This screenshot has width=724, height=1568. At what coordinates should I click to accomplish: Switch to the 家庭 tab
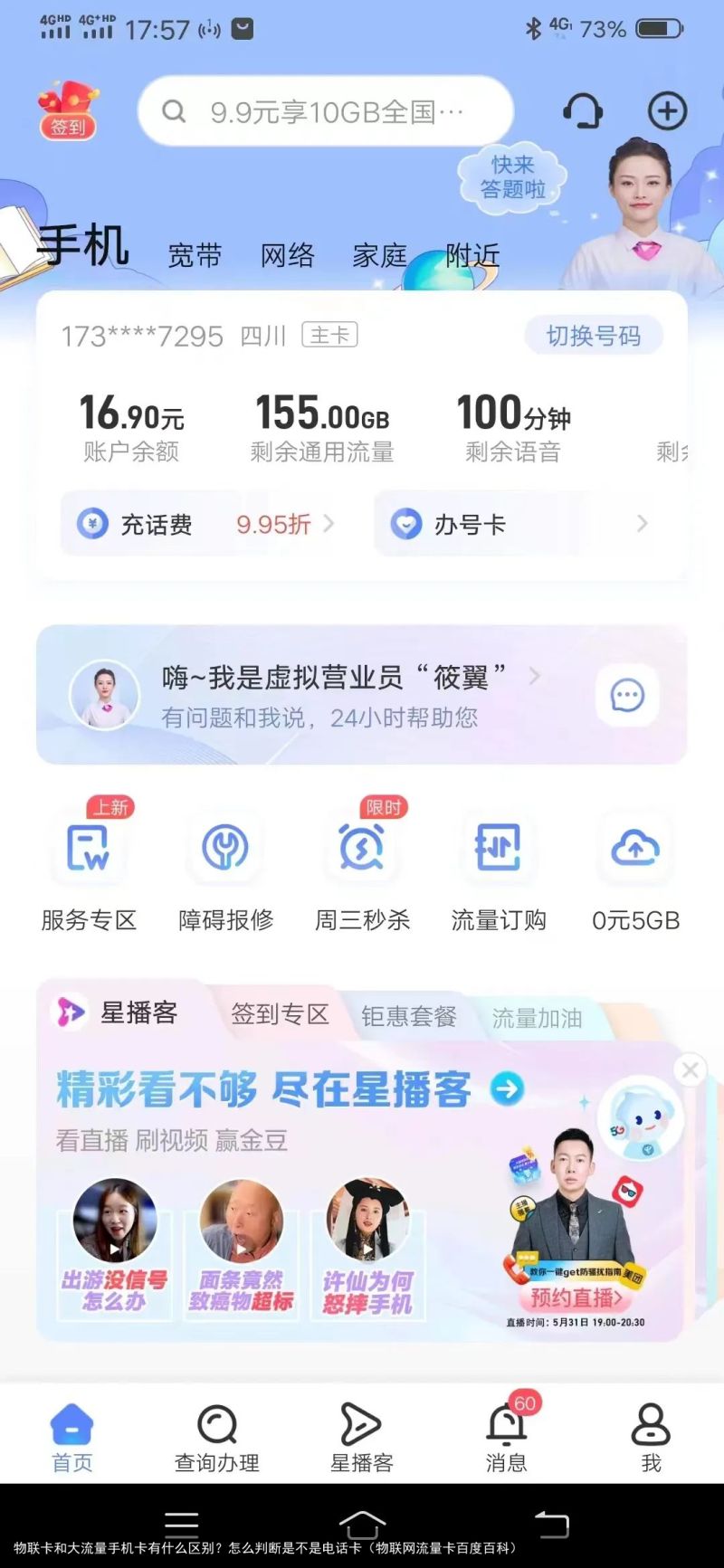tap(379, 255)
